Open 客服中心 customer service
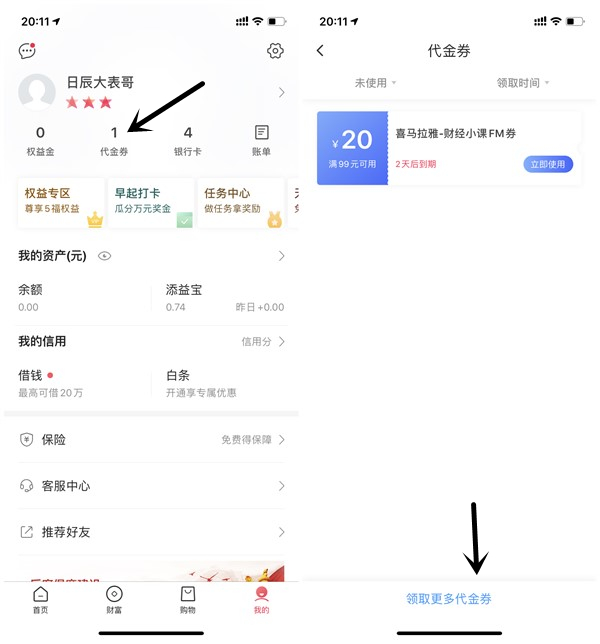This screenshot has width=600, height=644. [150, 486]
